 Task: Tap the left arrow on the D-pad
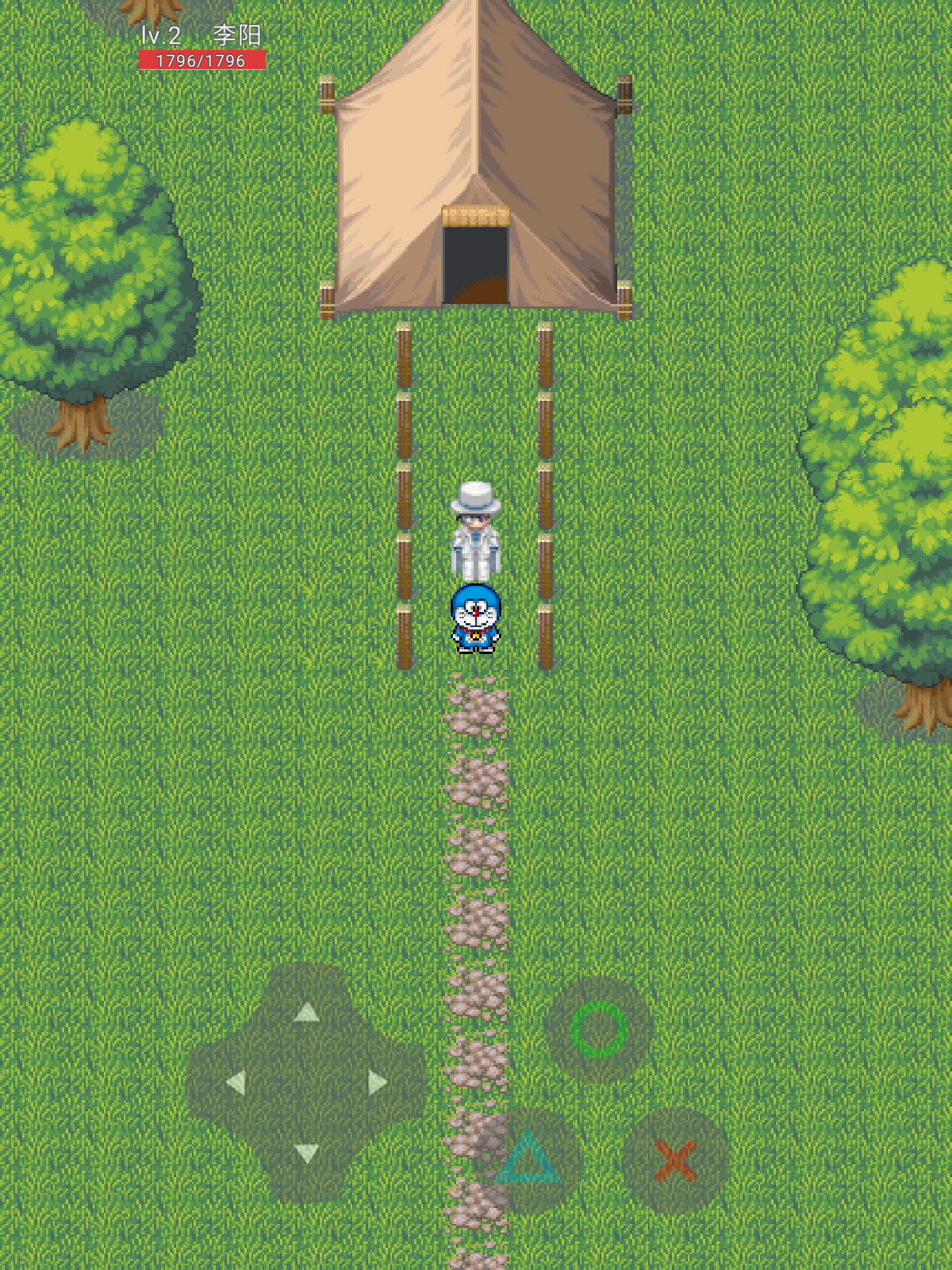(236, 1083)
